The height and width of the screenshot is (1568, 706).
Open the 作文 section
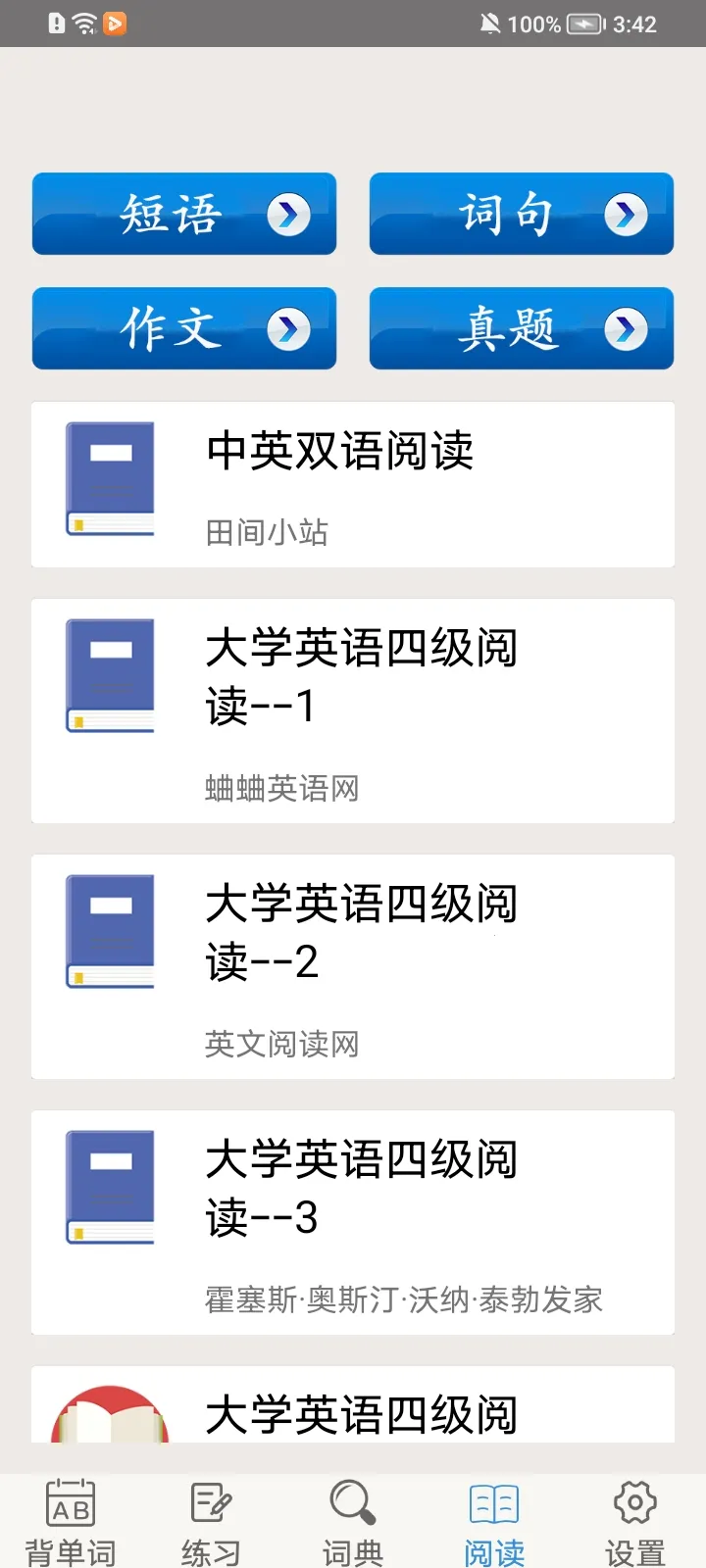pos(184,328)
